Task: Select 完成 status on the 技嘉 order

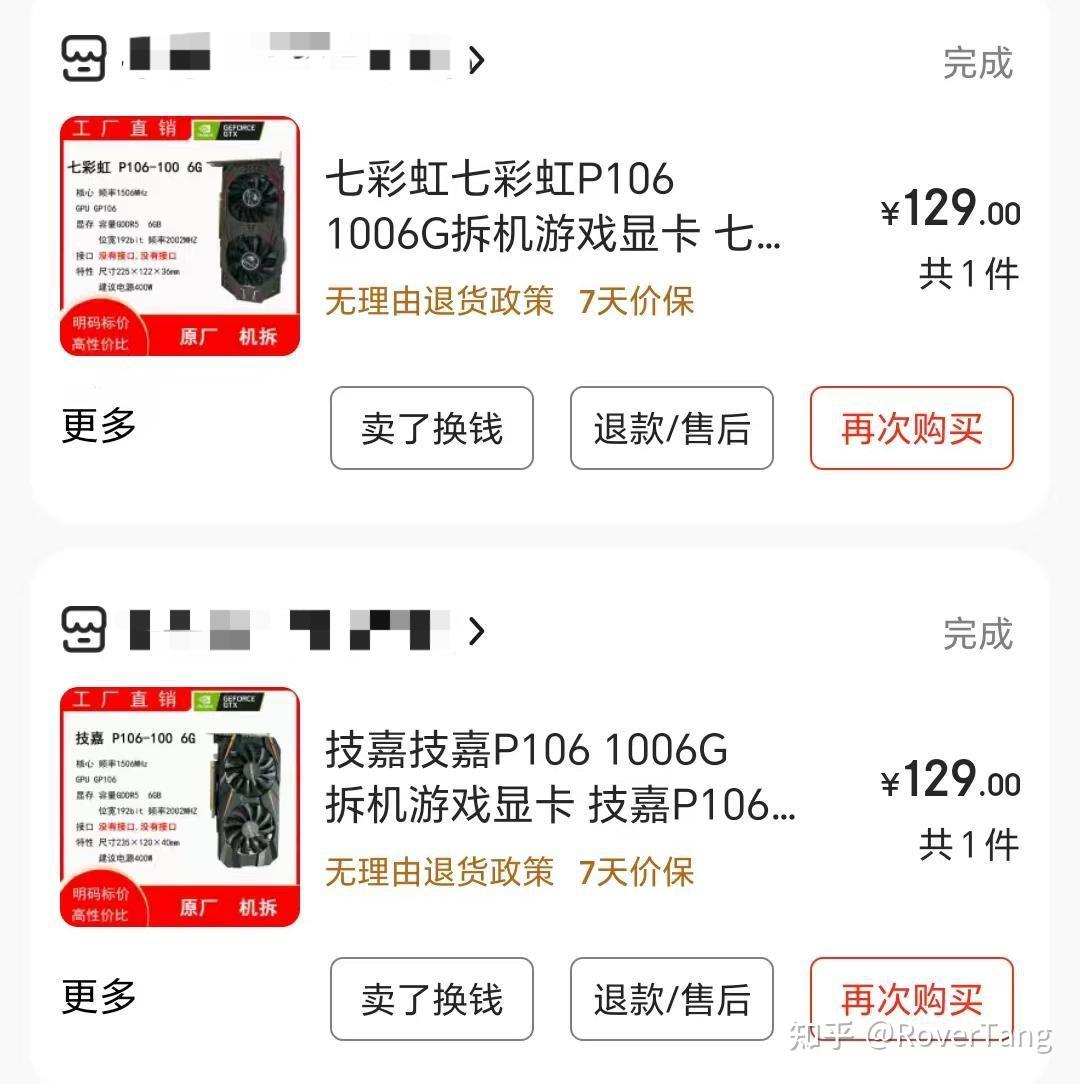Action: 975,634
